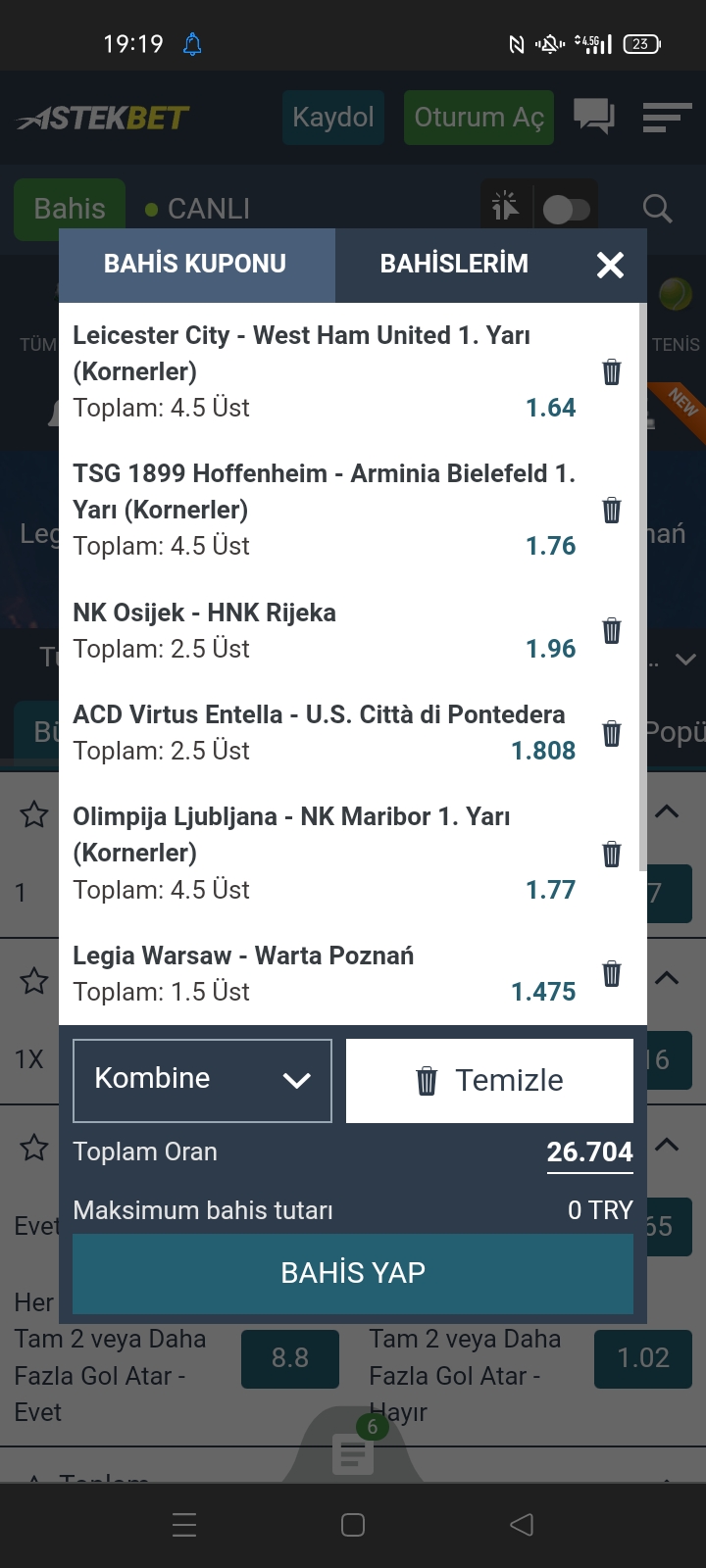Select the BAHİS KUPONU tab
706x1568 pixels.
point(196,264)
